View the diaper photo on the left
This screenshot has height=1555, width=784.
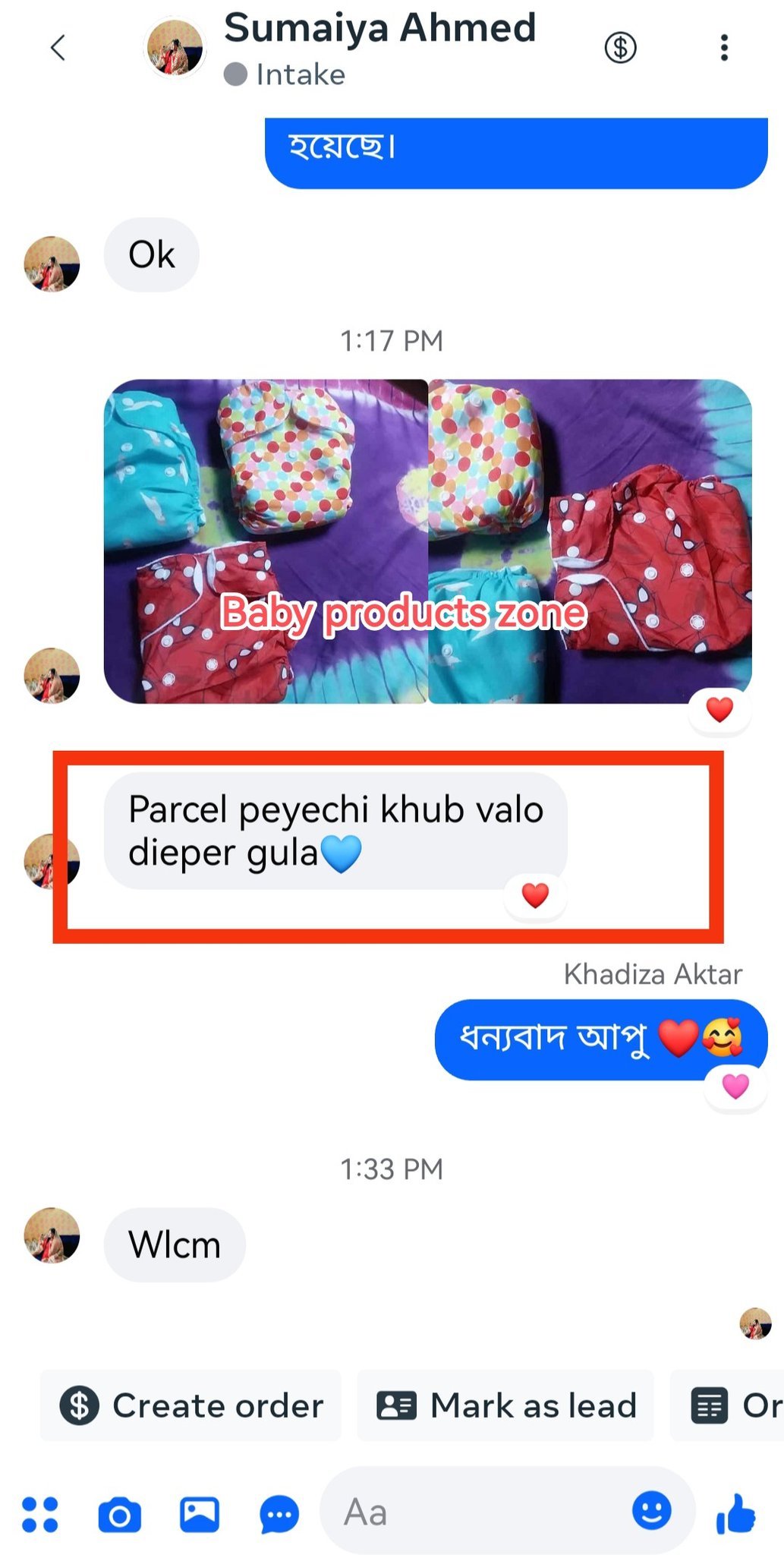266,541
